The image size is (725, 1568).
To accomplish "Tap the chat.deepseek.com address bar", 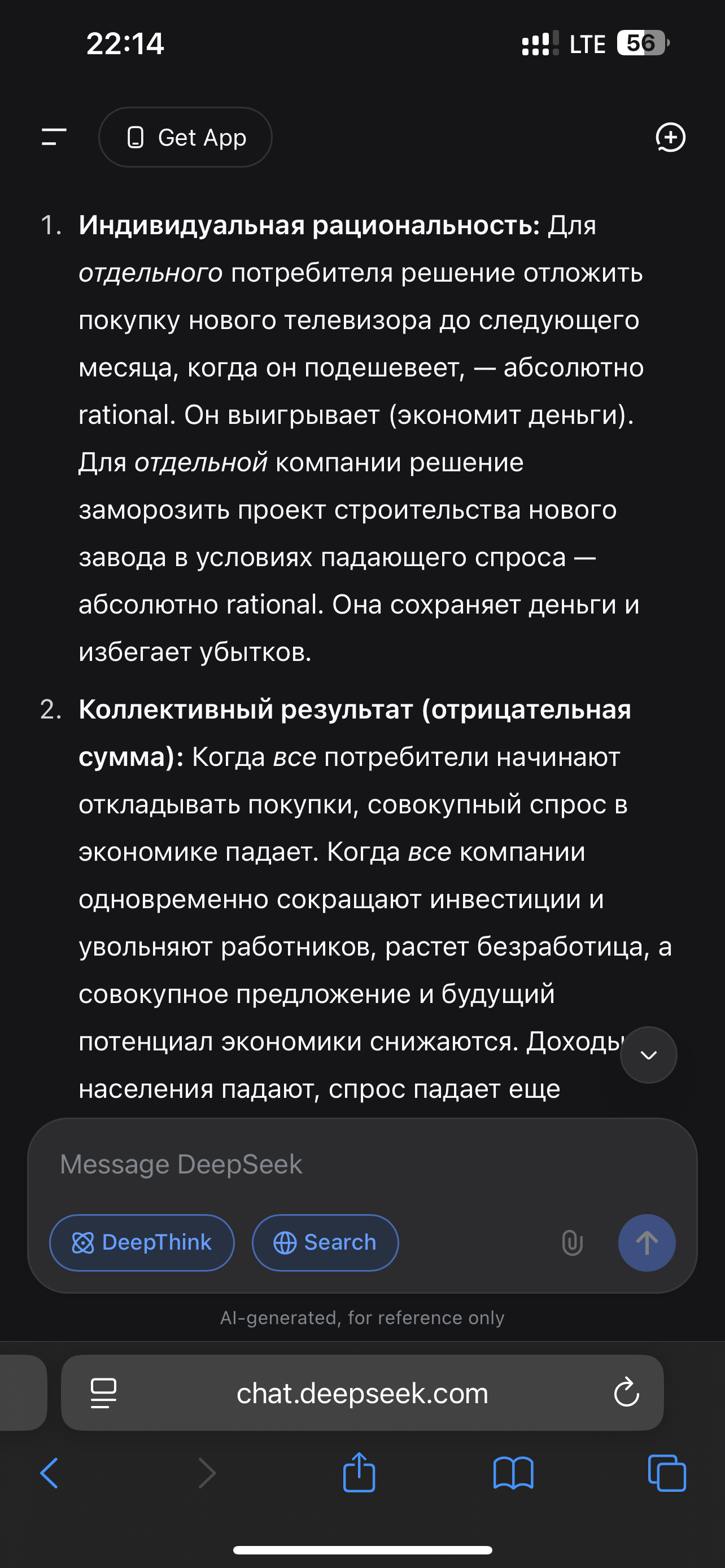I will click(x=361, y=1392).
